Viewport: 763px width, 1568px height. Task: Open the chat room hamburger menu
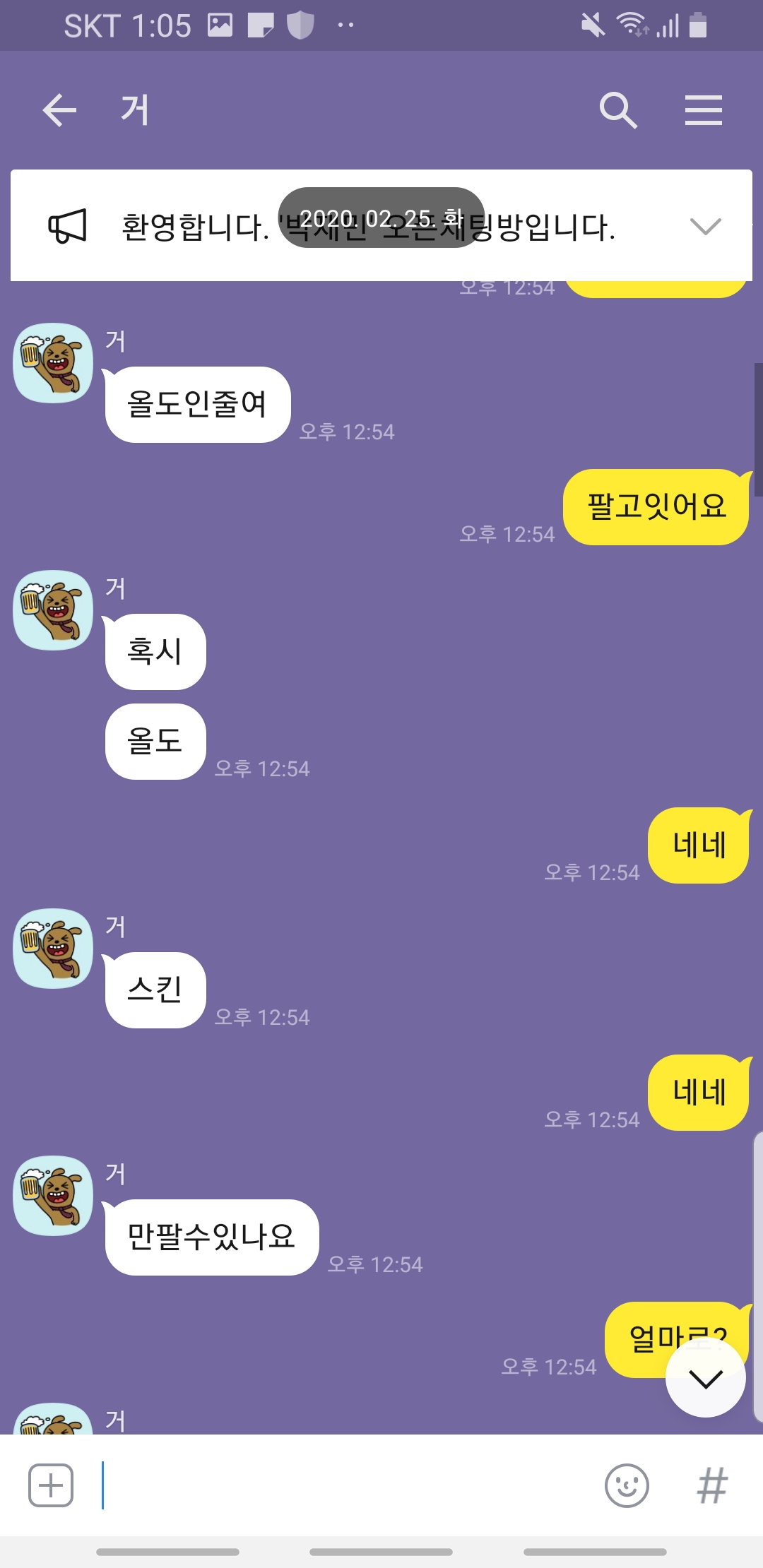(x=703, y=110)
